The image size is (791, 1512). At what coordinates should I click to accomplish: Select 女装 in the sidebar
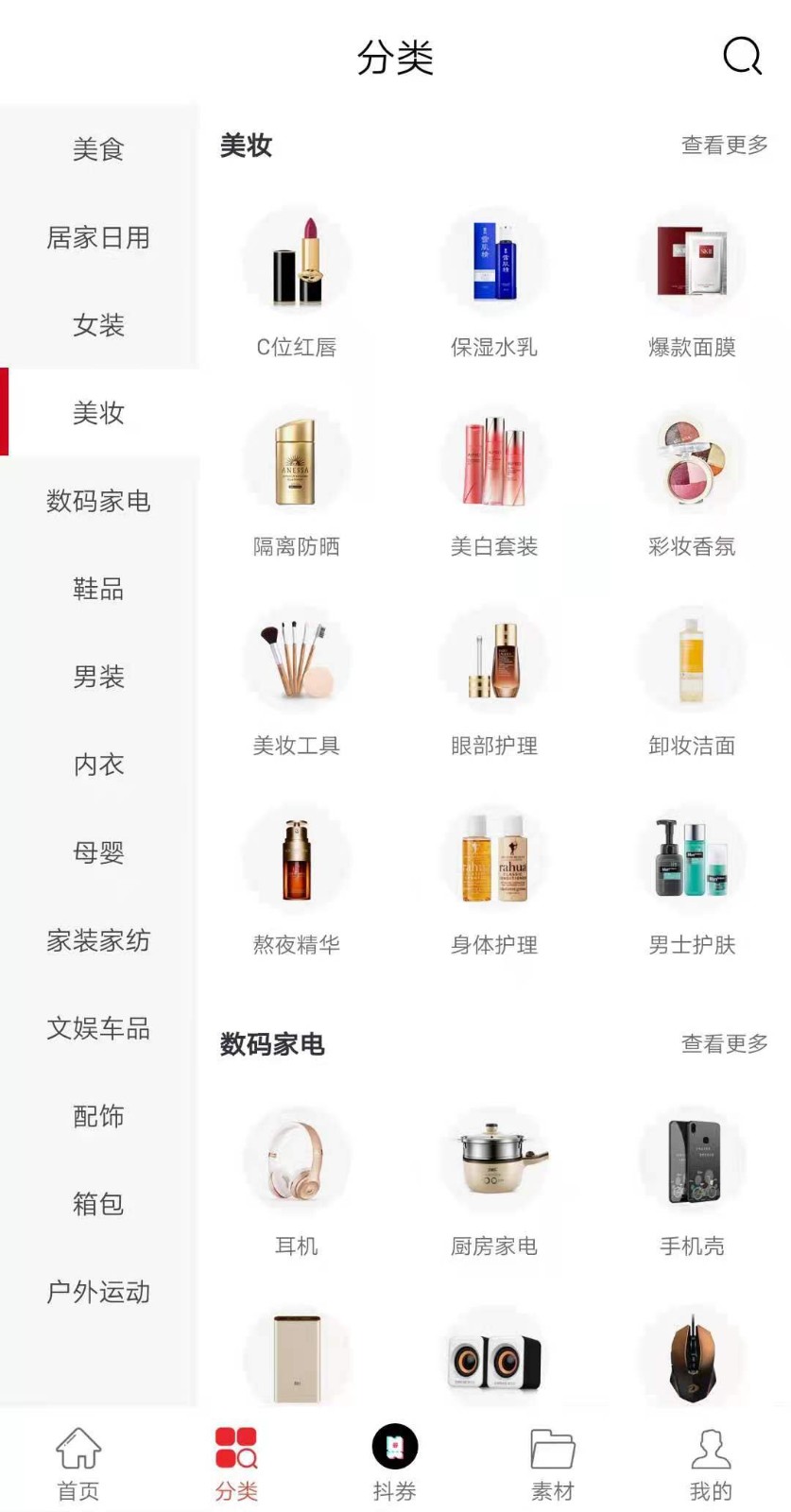pos(98,325)
